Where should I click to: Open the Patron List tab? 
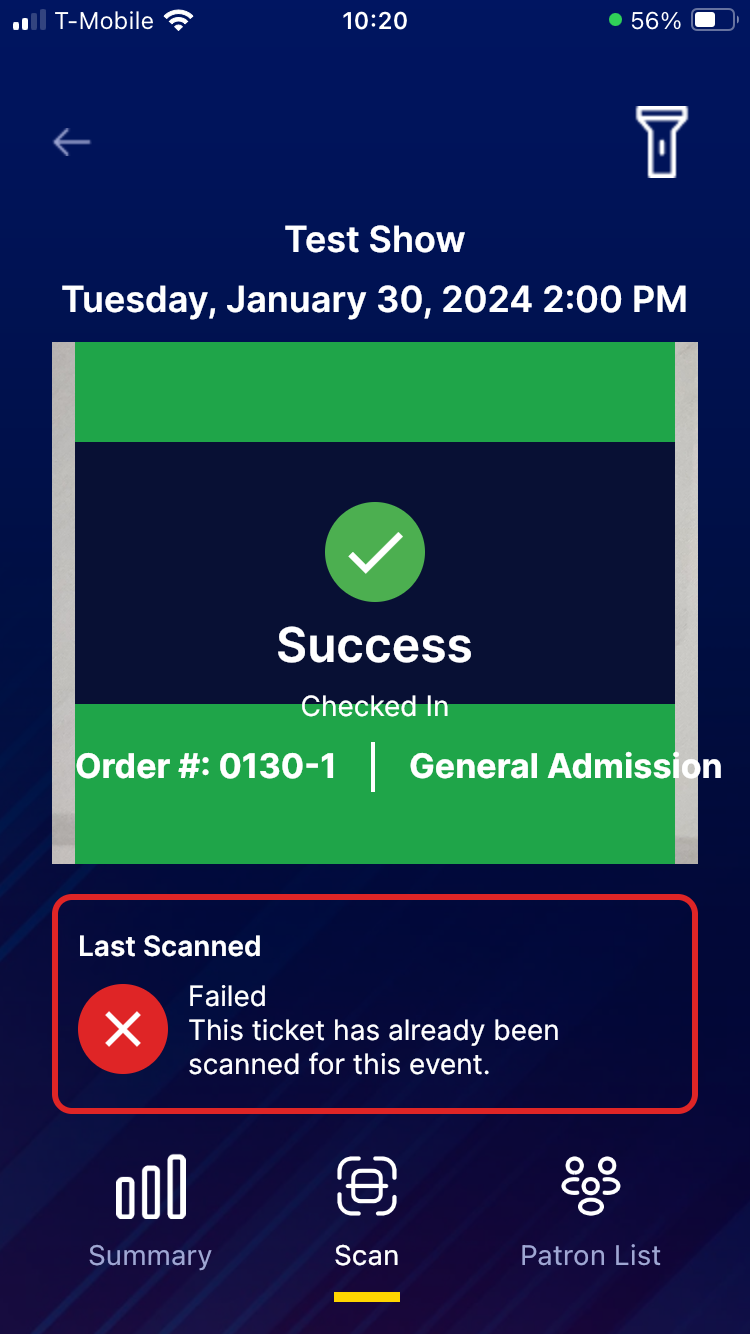tap(591, 1212)
